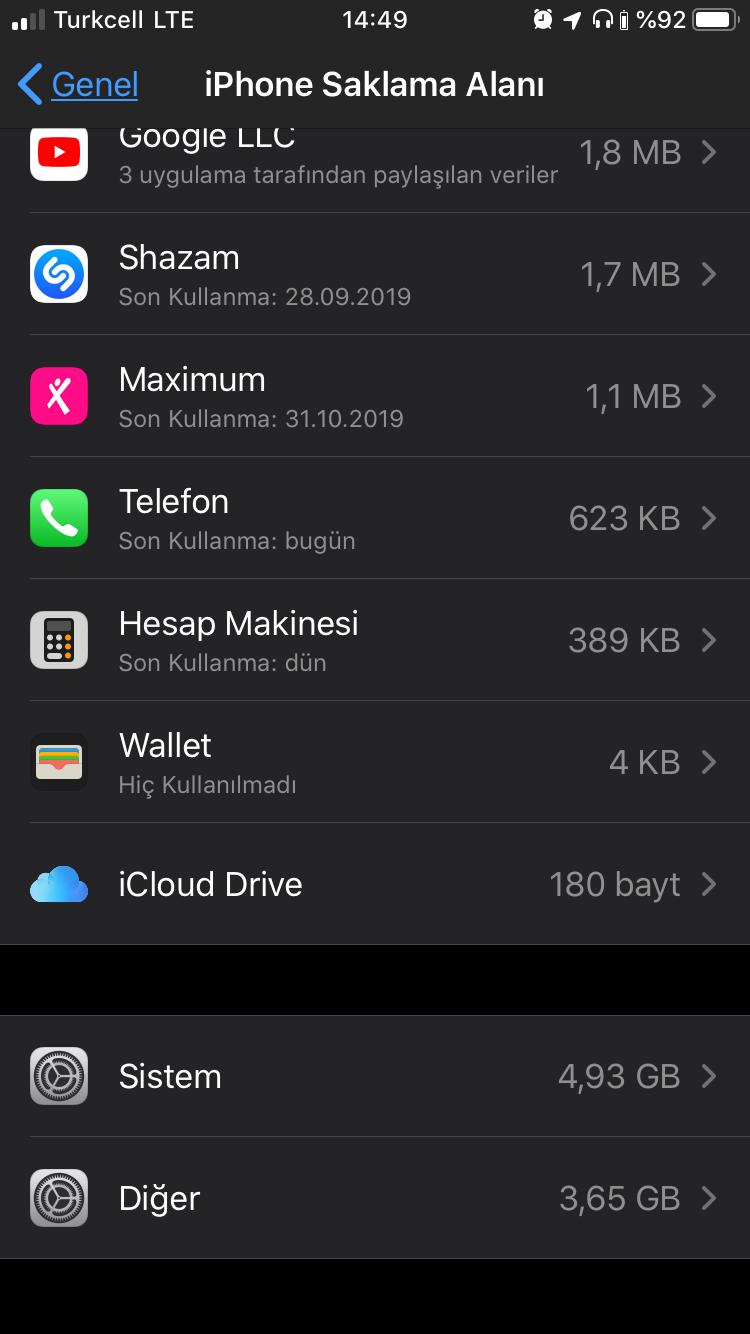View Sistem storage details
The image size is (750, 1334).
(375, 1076)
